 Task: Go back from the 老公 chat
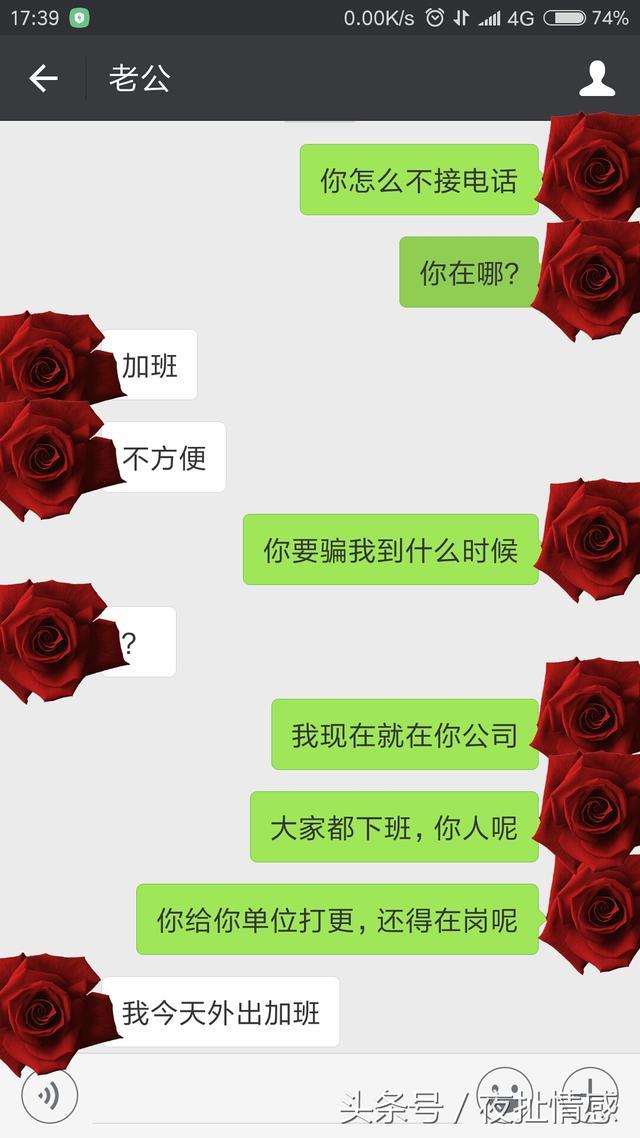pos(43,78)
